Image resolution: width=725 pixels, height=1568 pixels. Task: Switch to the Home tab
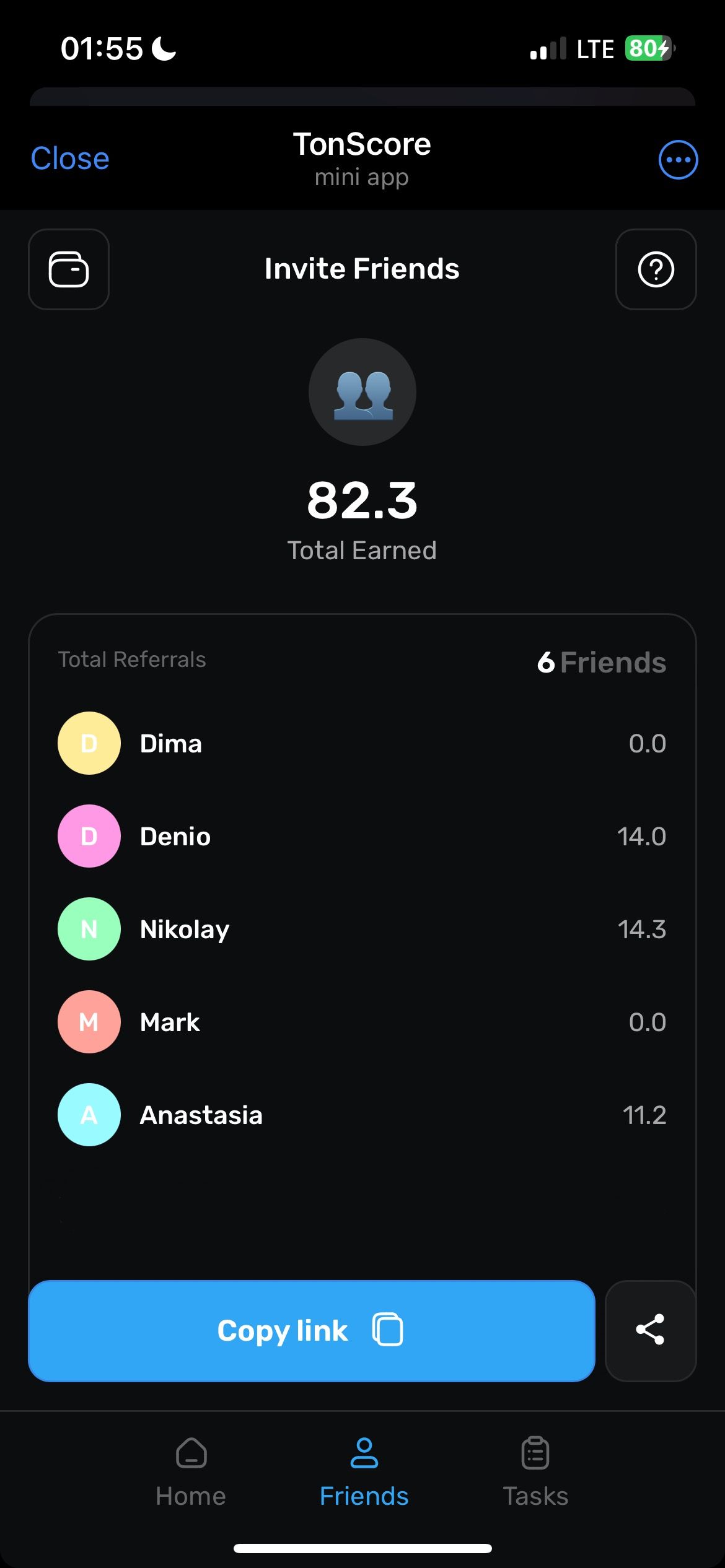191,1471
